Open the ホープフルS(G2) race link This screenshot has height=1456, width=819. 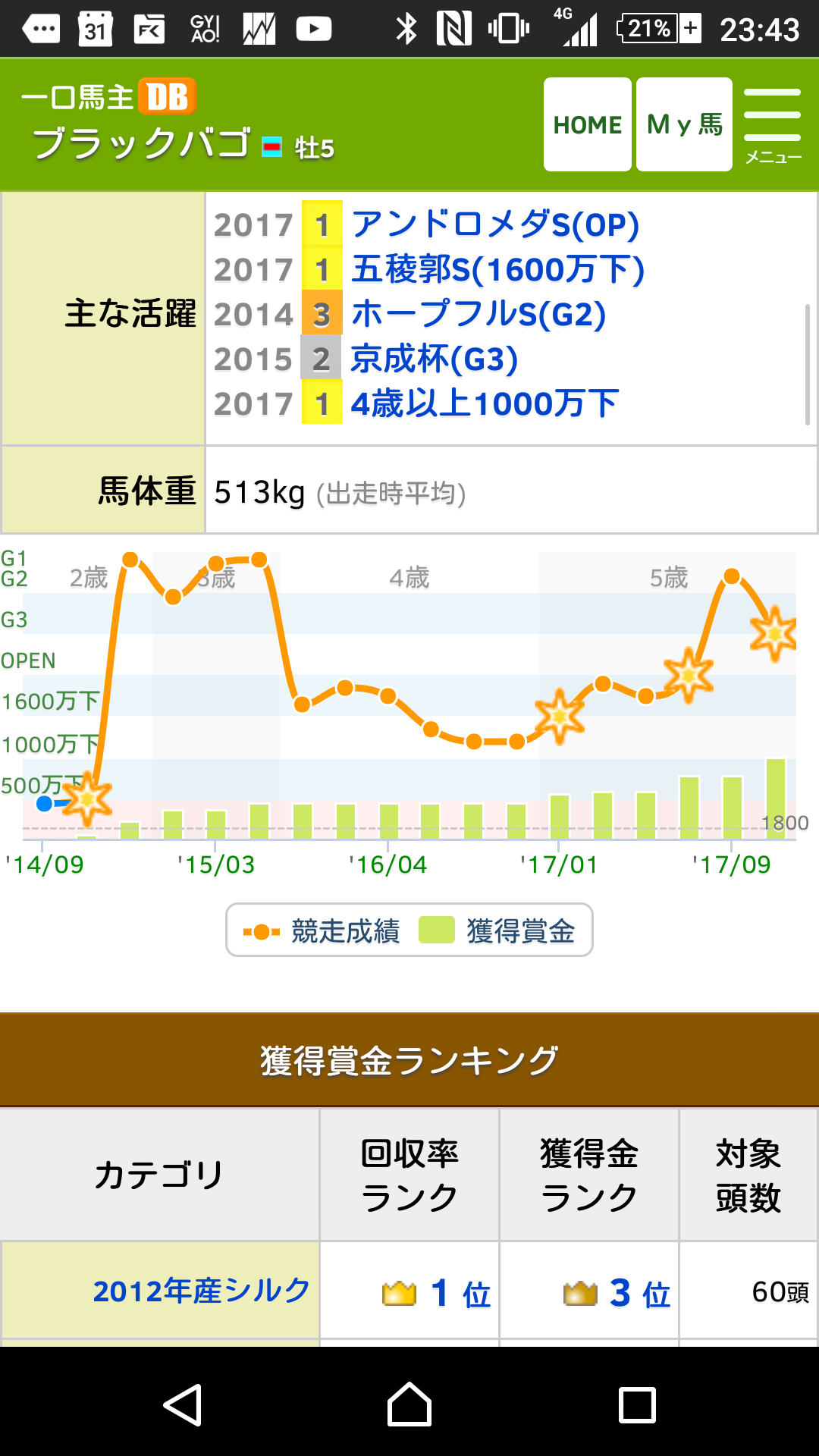click(479, 315)
